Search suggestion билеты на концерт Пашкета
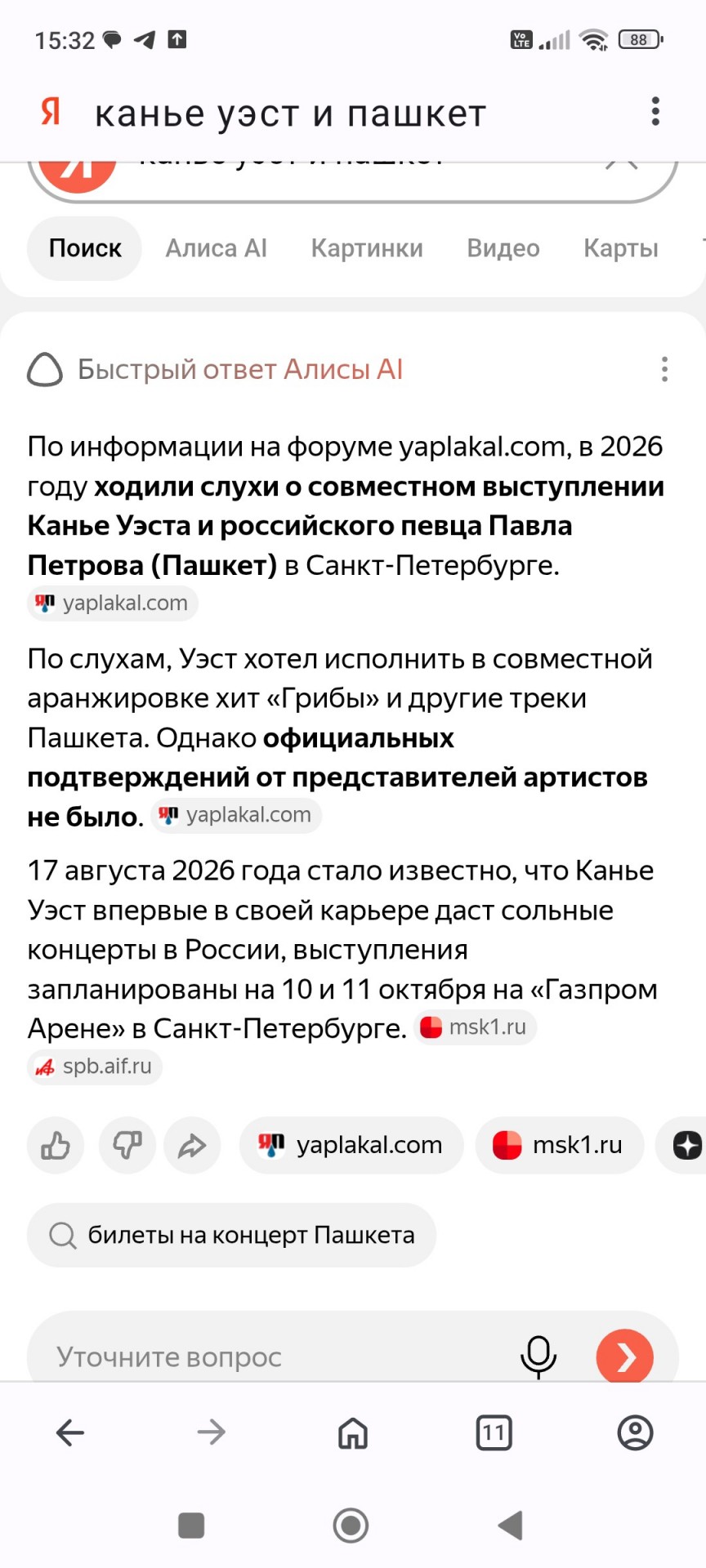The width and height of the screenshot is (706, 1568). coord(232,1235)
